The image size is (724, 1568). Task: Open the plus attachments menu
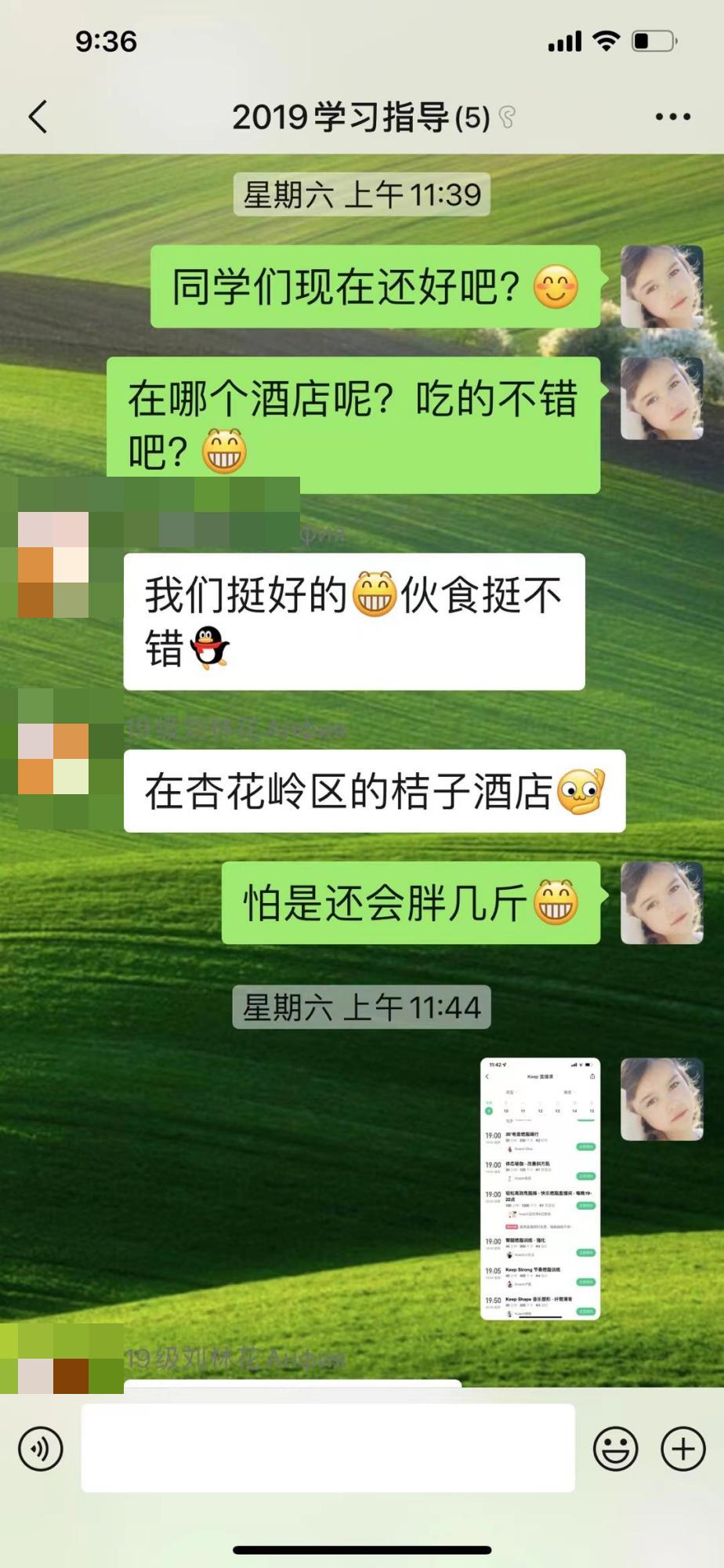(683, 1449)
